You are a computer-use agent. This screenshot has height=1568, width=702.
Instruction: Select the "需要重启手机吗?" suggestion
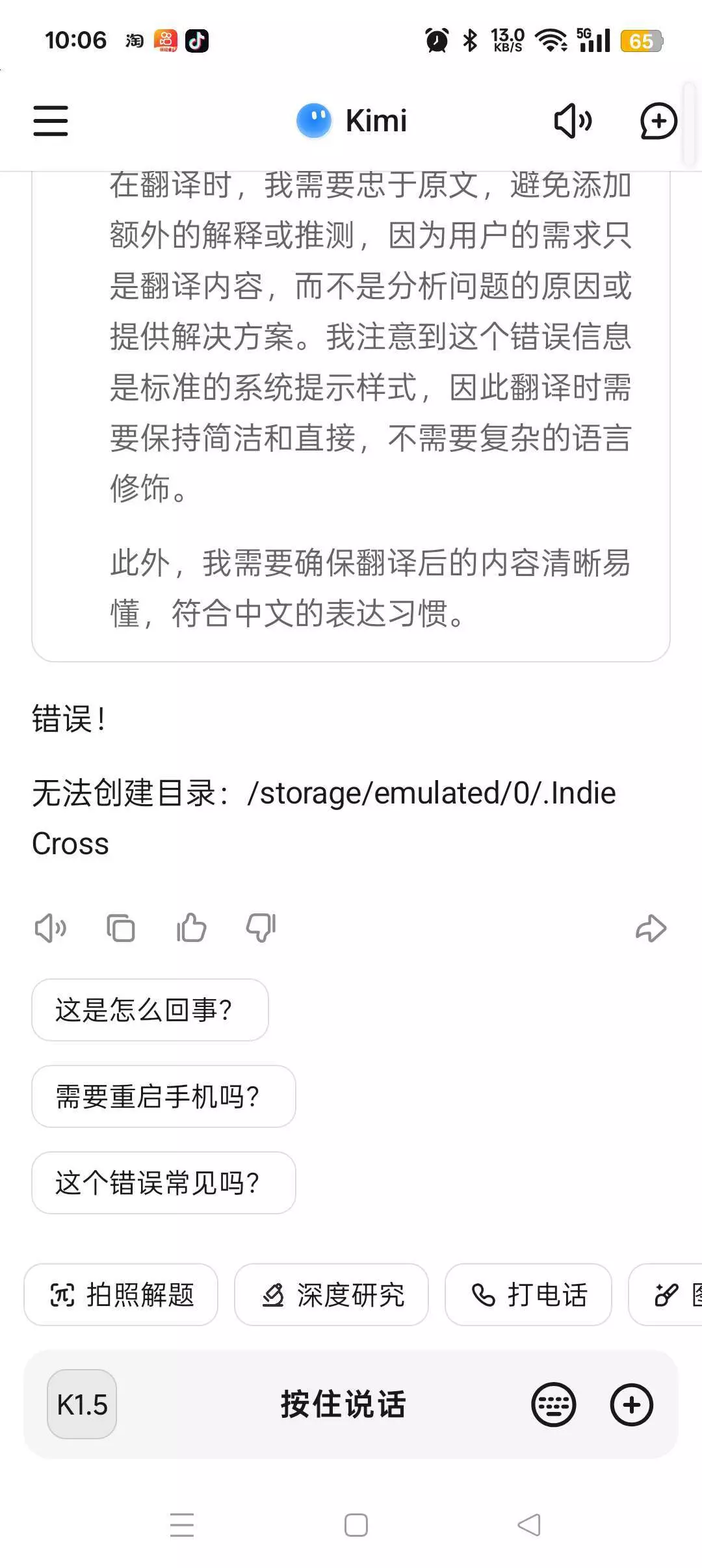point(163,1096)
